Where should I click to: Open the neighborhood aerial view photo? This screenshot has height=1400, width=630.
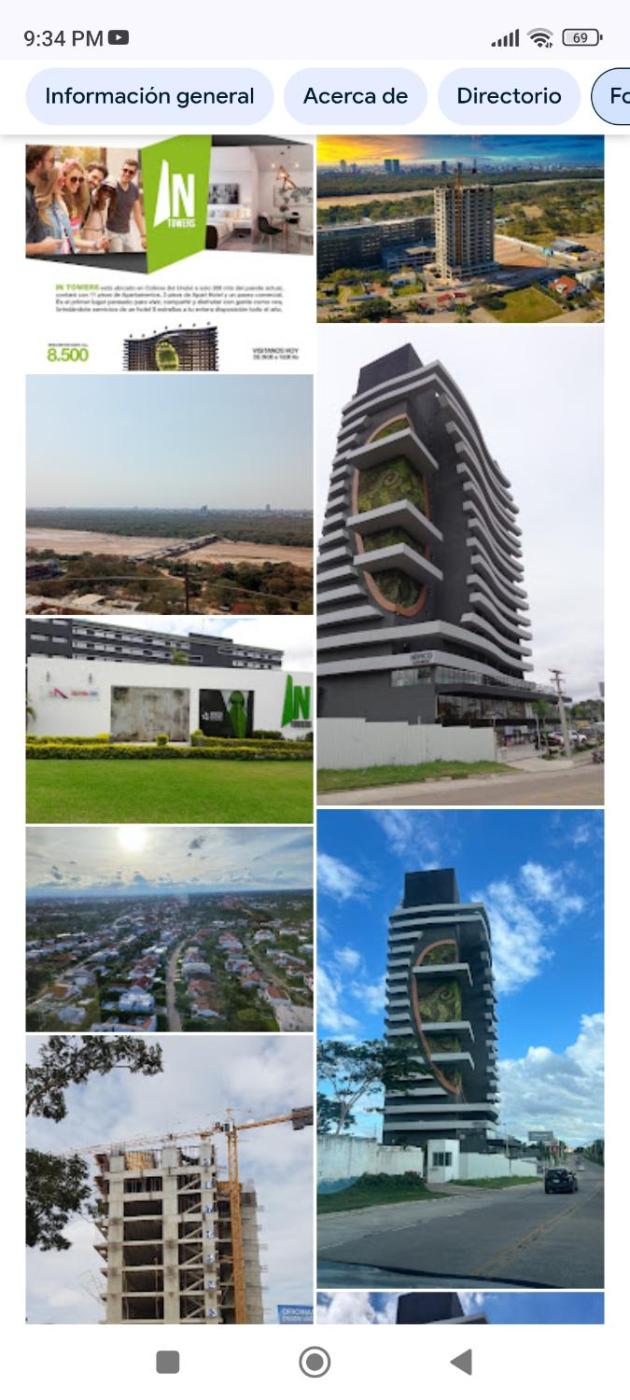[169, 928]
